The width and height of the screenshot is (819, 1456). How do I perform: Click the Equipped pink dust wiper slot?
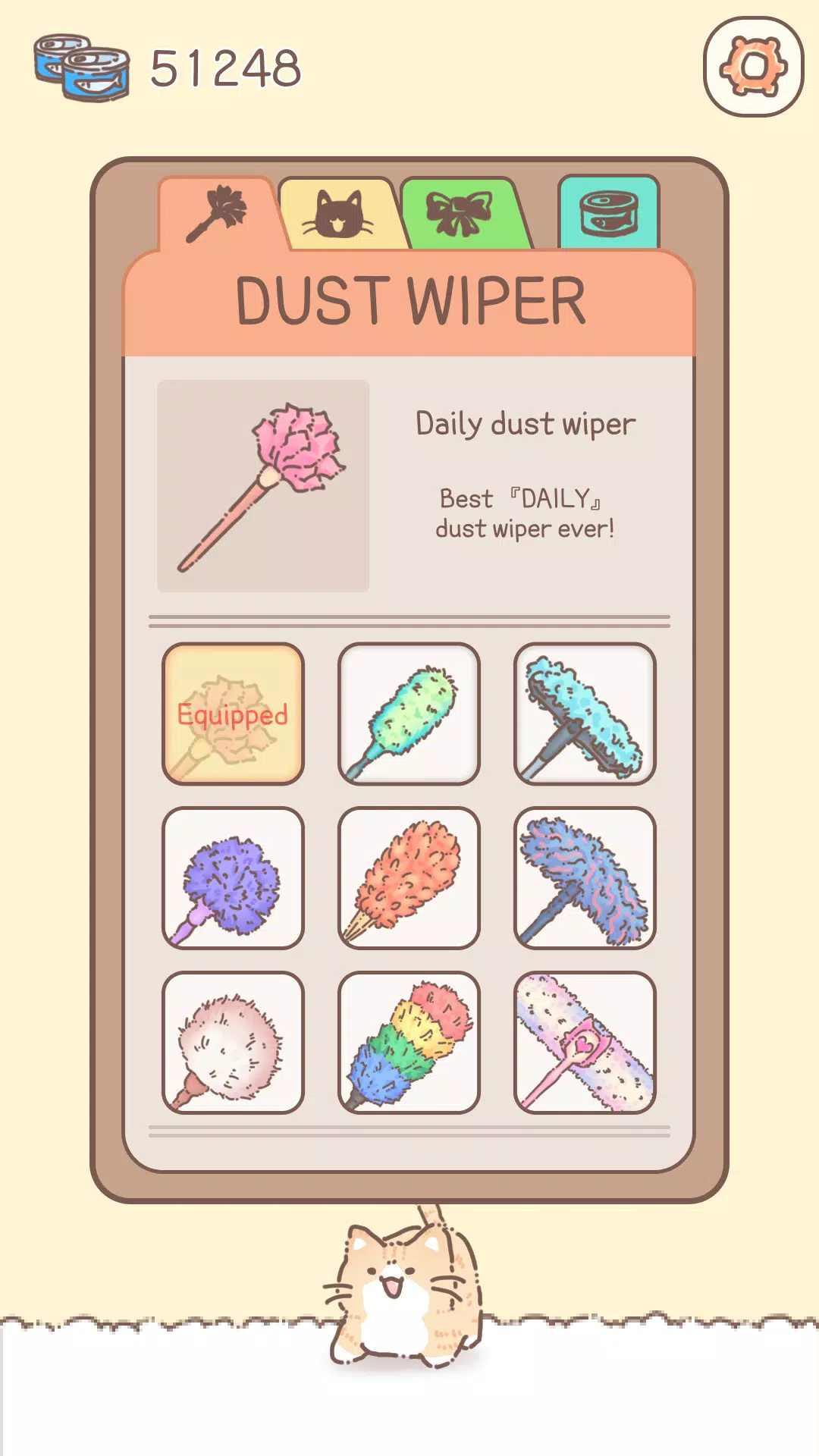click(x=234, y=714)
